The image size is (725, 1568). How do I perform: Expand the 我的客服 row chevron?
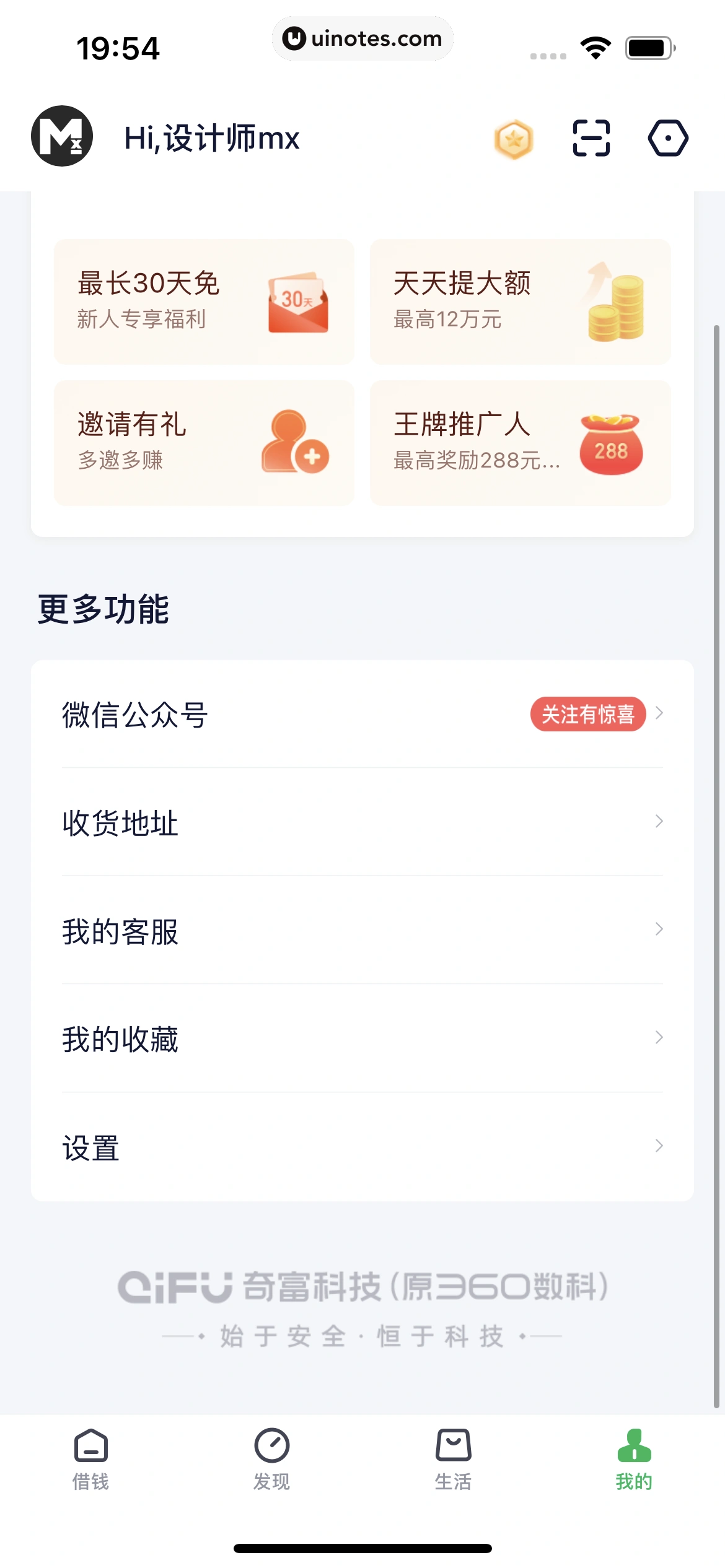click(x=658, y=929)
